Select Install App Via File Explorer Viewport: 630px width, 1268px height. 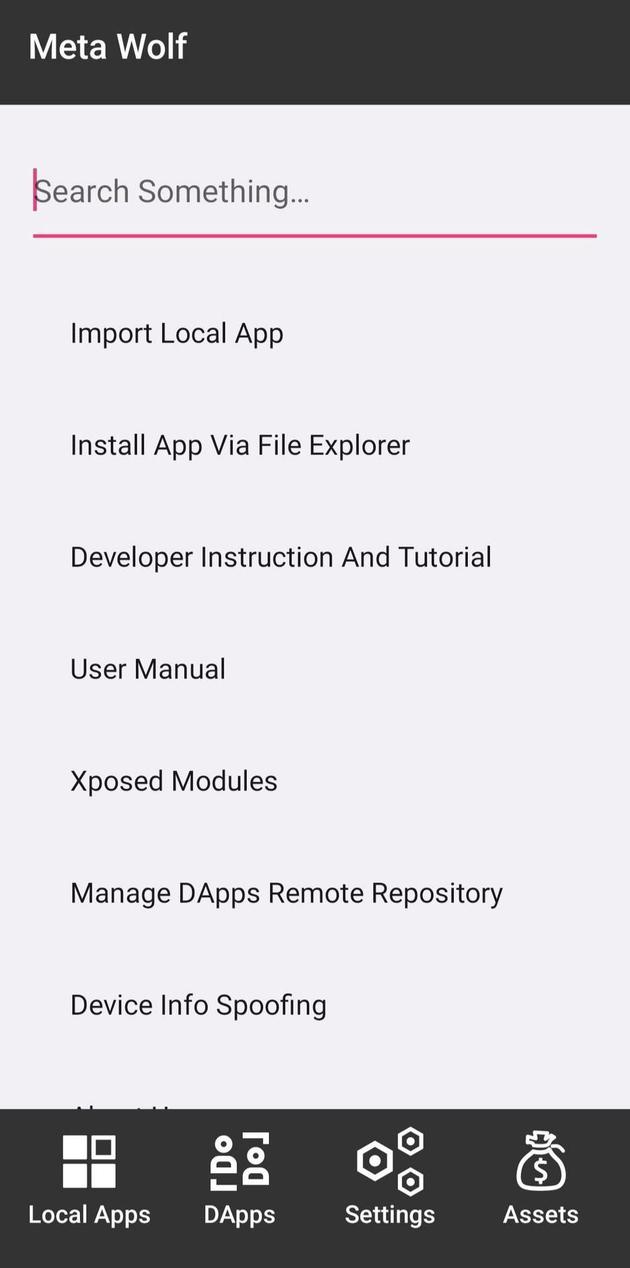point(240,446)
